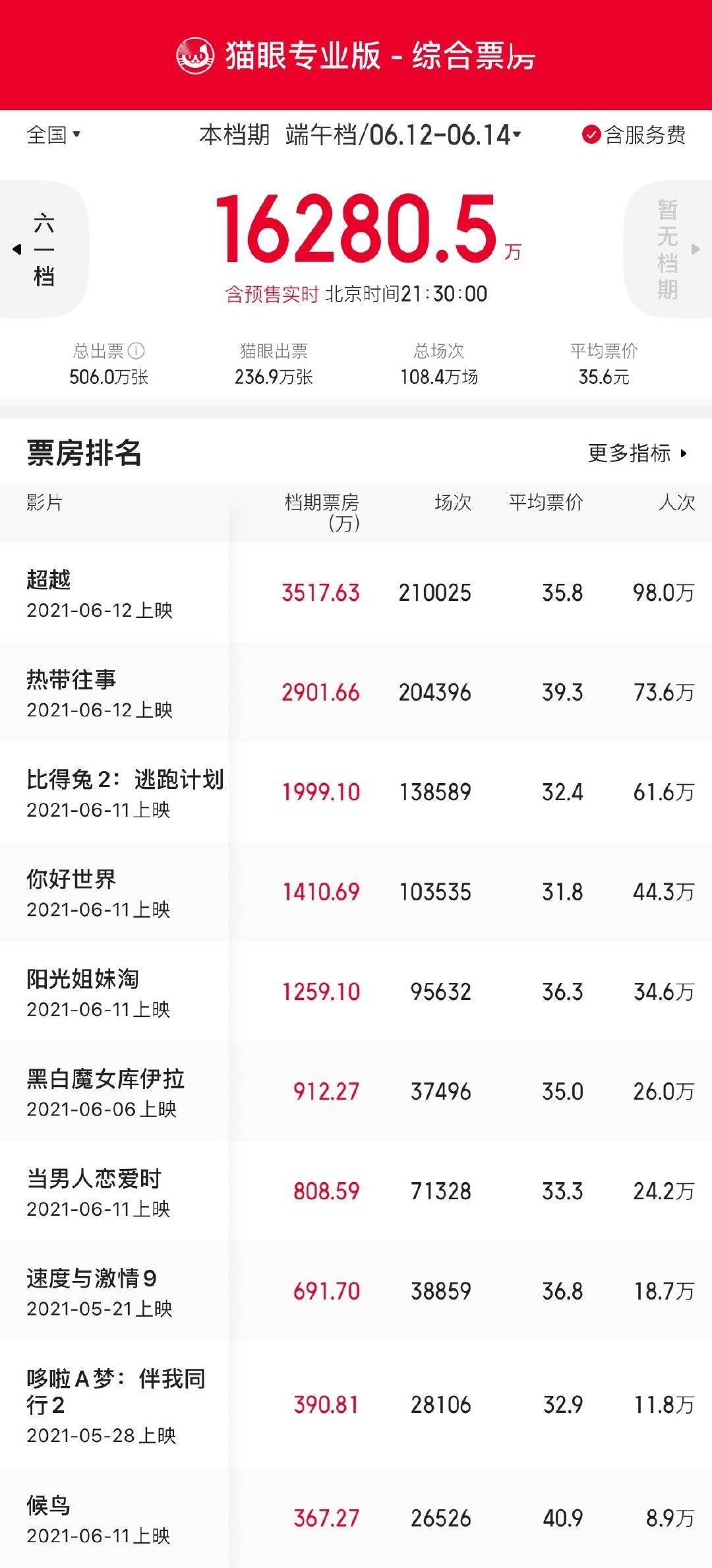Open the movie 当男人恋爱时
The image size is (712, 1568).
point(356,1191)
